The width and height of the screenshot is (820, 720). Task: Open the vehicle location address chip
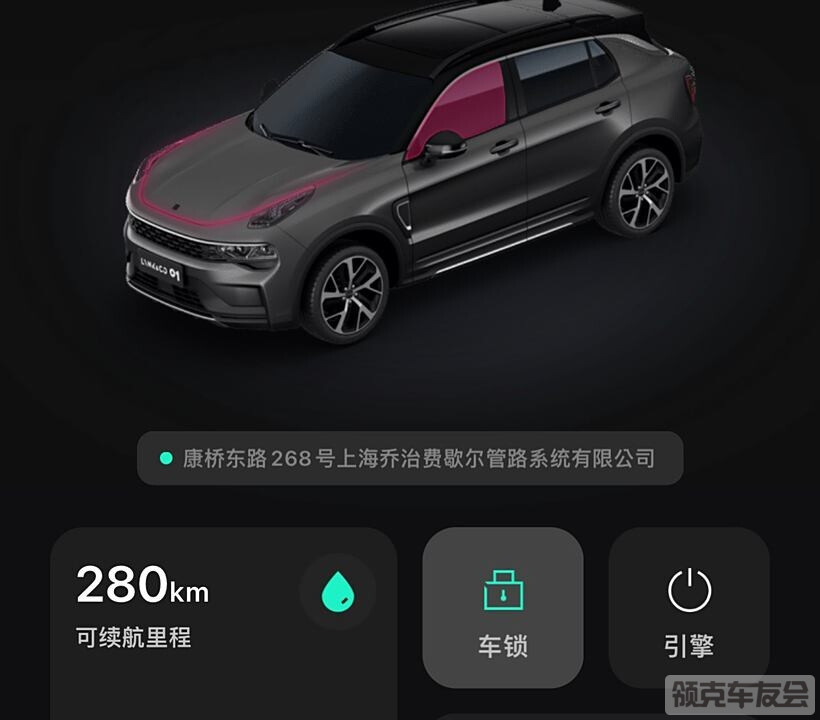click(409, 459)
